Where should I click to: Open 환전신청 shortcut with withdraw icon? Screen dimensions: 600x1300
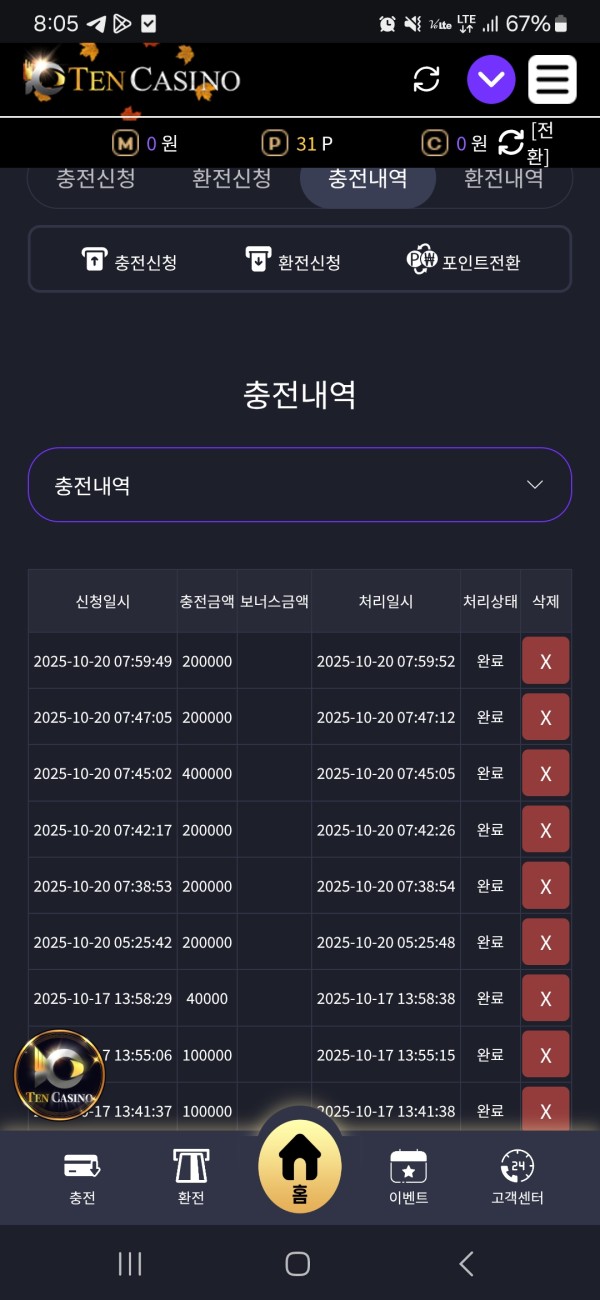click(x=293, y=261)
